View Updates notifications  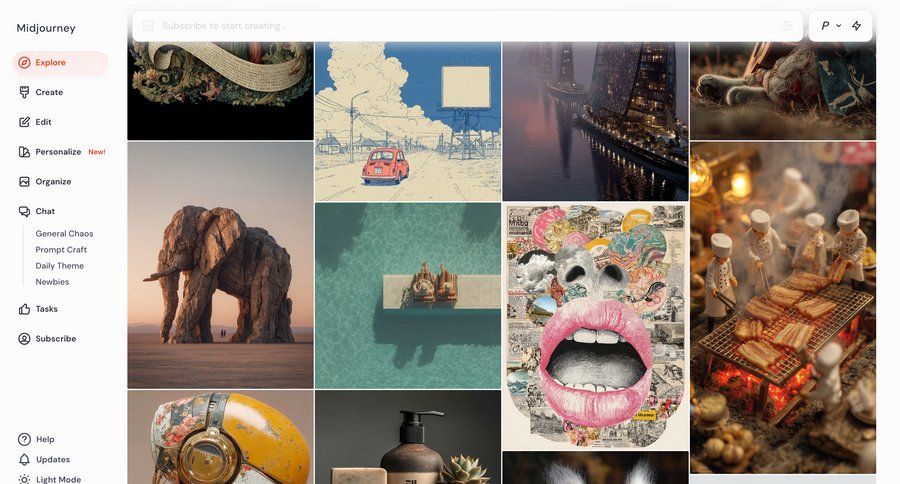point(52,459)
